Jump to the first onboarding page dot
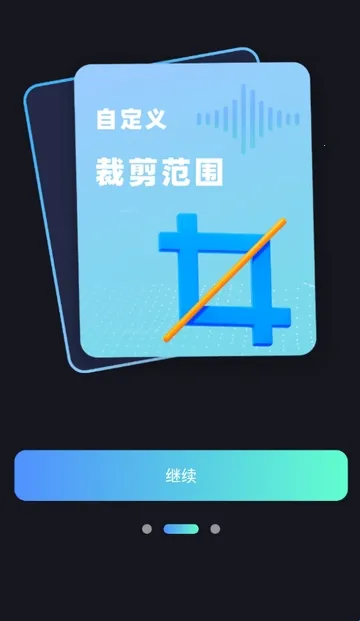The height and width of the screenshot is (621, 360). coord(147,529)
